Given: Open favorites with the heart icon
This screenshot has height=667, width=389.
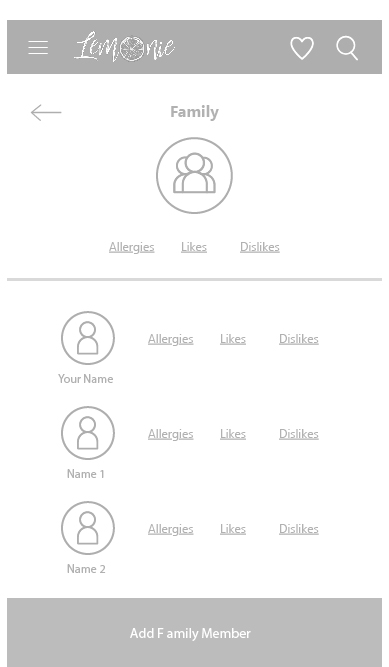Looking at the screenshot, I should click(x=302, y=48).
